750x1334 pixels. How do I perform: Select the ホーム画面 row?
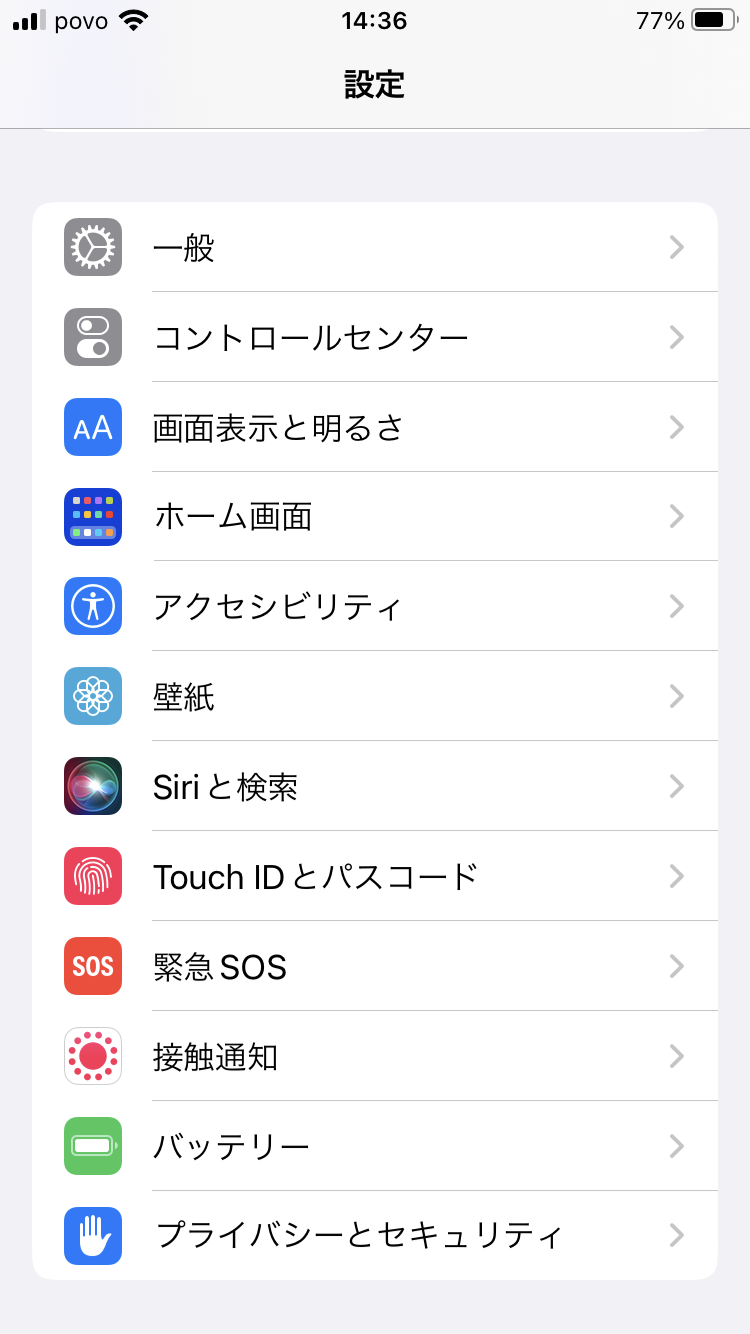[374, 517]
